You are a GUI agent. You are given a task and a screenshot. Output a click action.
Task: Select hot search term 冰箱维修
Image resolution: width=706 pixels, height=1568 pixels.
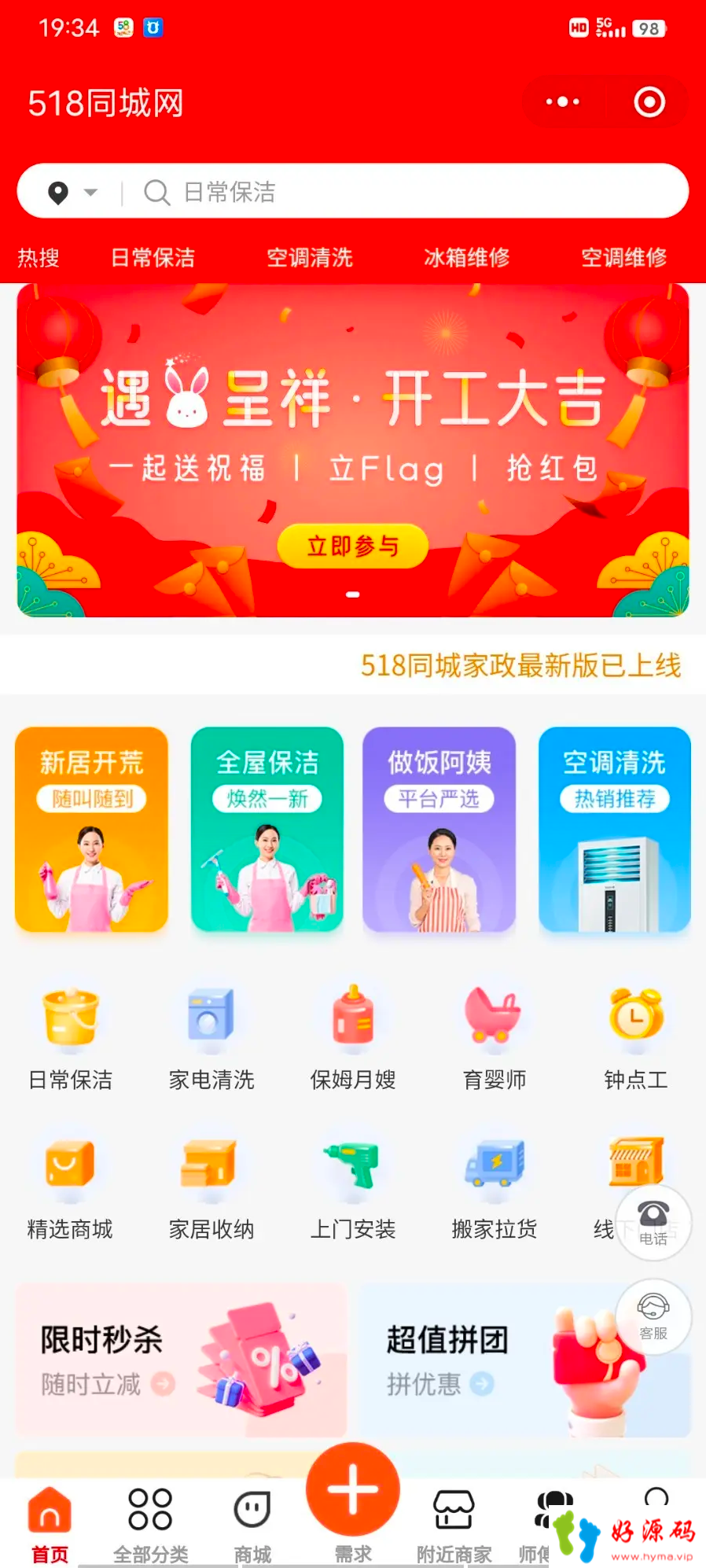pyautogui.click(x=467, y=257)
